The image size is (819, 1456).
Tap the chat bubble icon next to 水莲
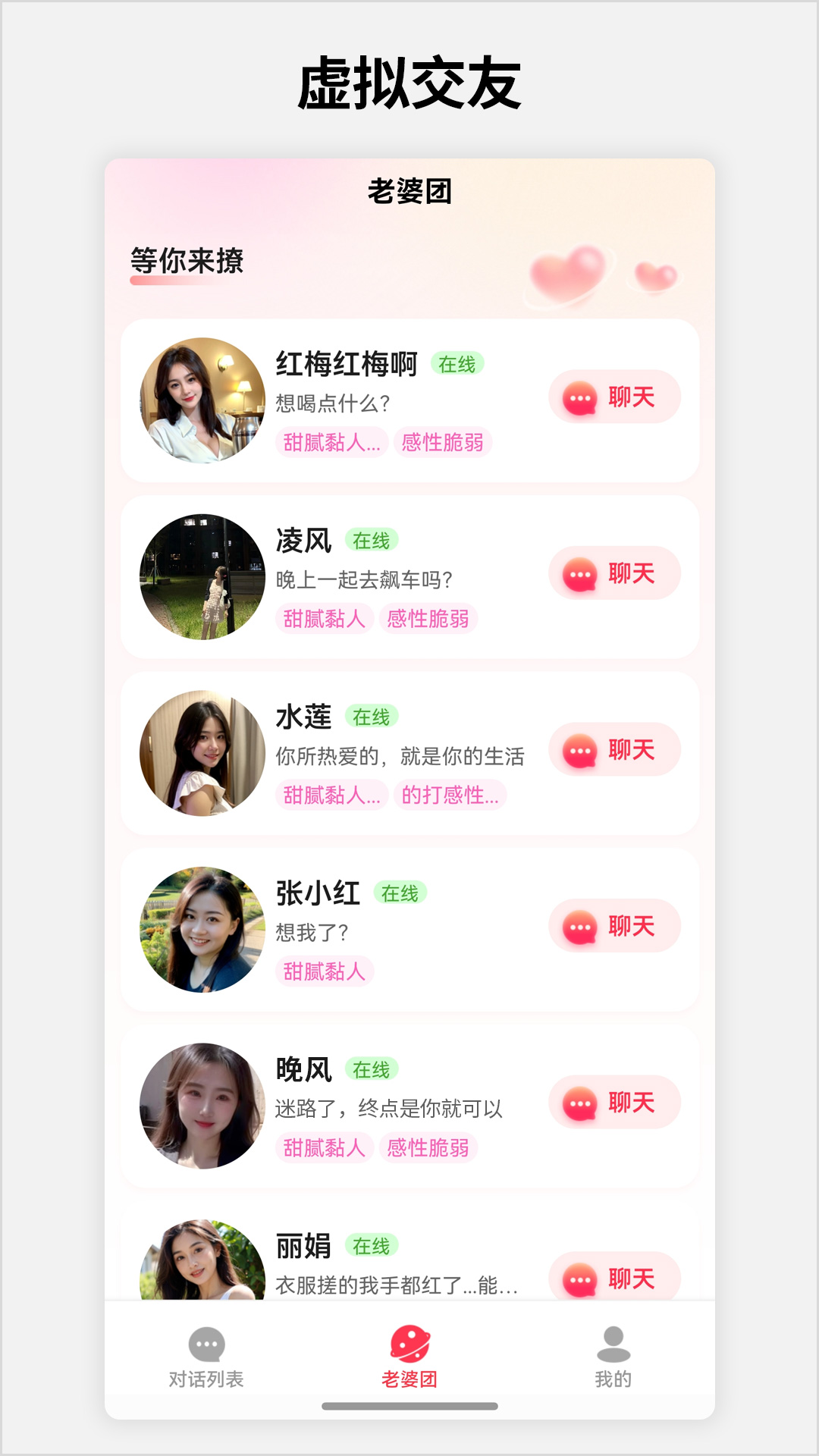coord(579,750)
